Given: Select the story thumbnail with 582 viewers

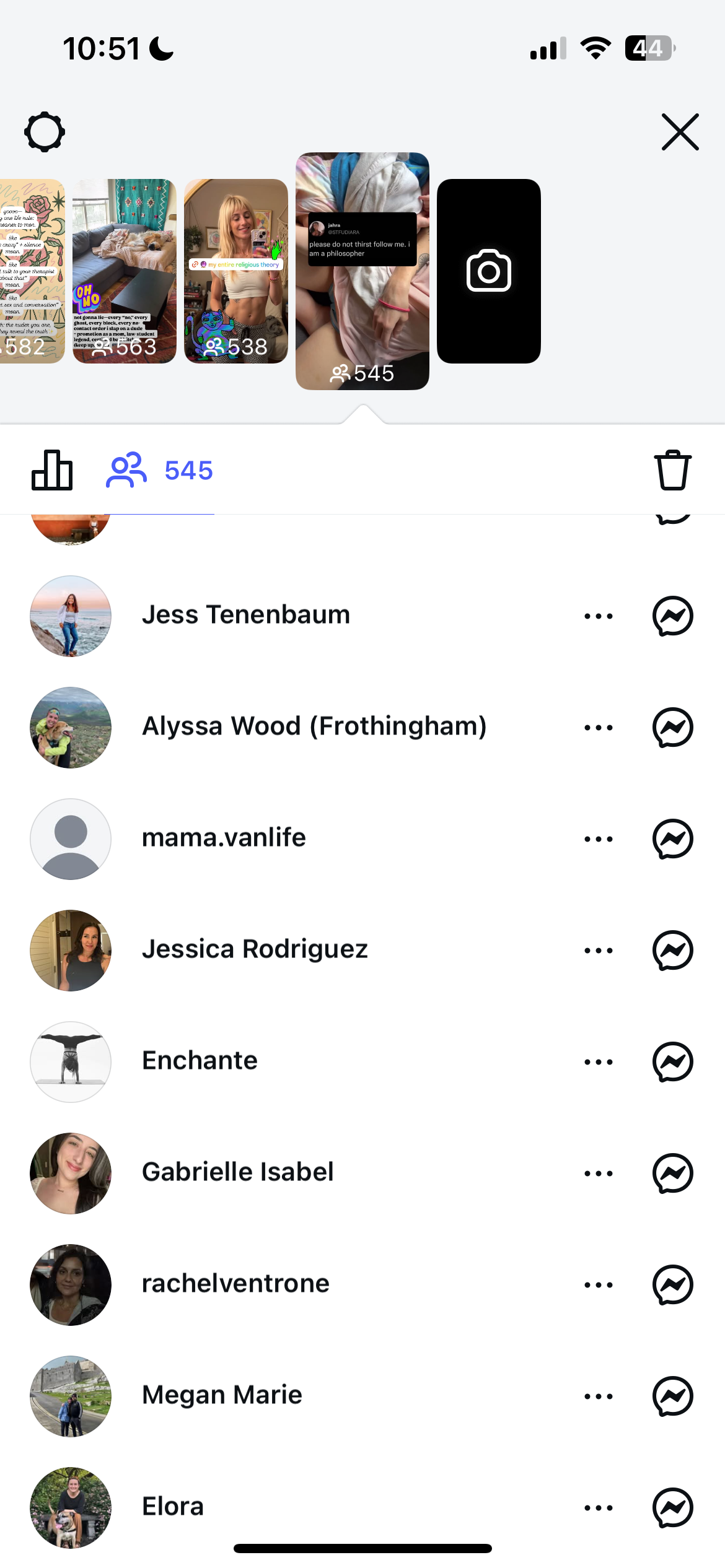Looking at the screenshot, I should tap(31, 271).
